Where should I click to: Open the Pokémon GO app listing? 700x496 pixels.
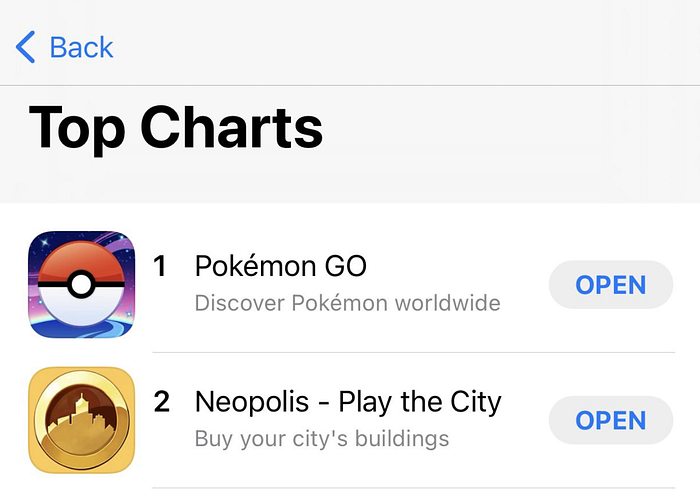click(x=281, y=267)
